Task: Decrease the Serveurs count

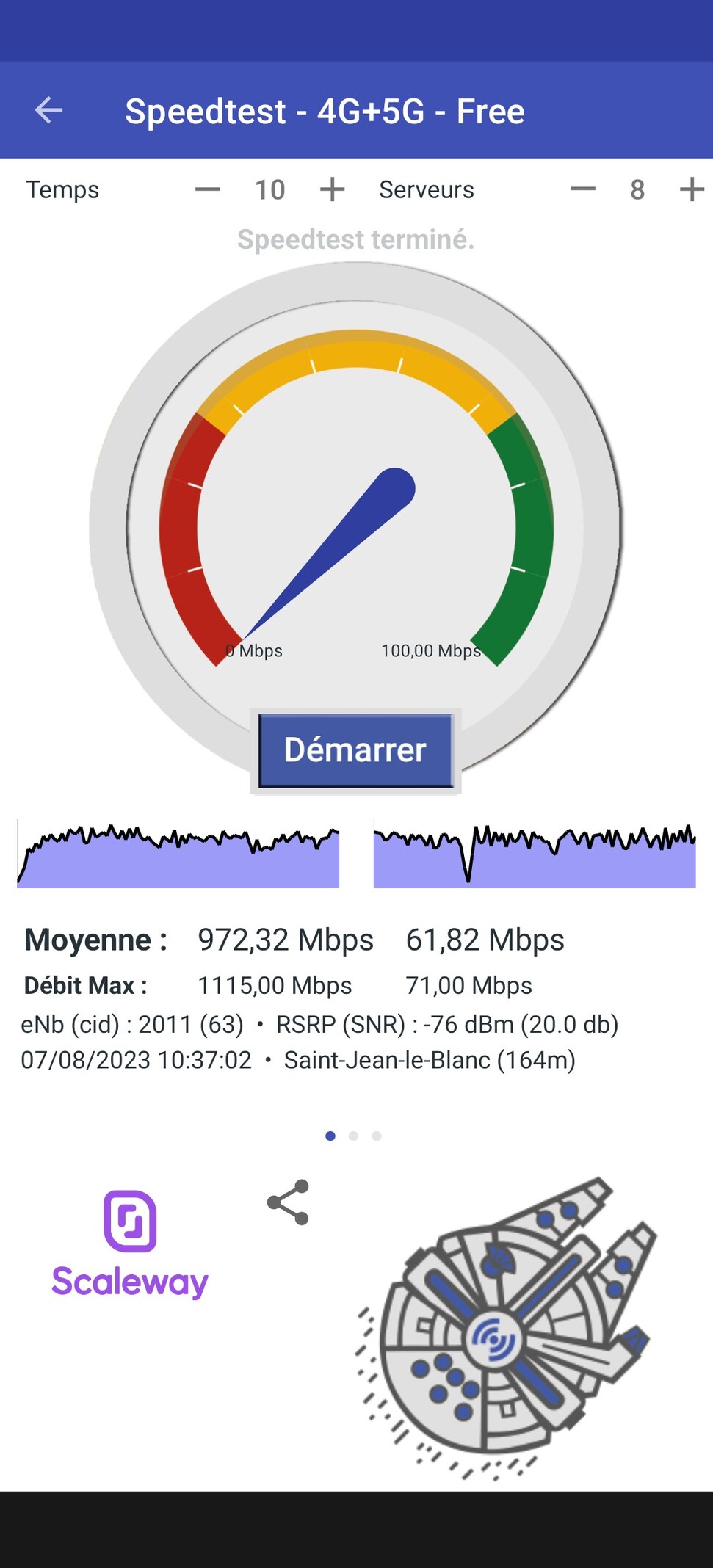Action: click(582, 189)
